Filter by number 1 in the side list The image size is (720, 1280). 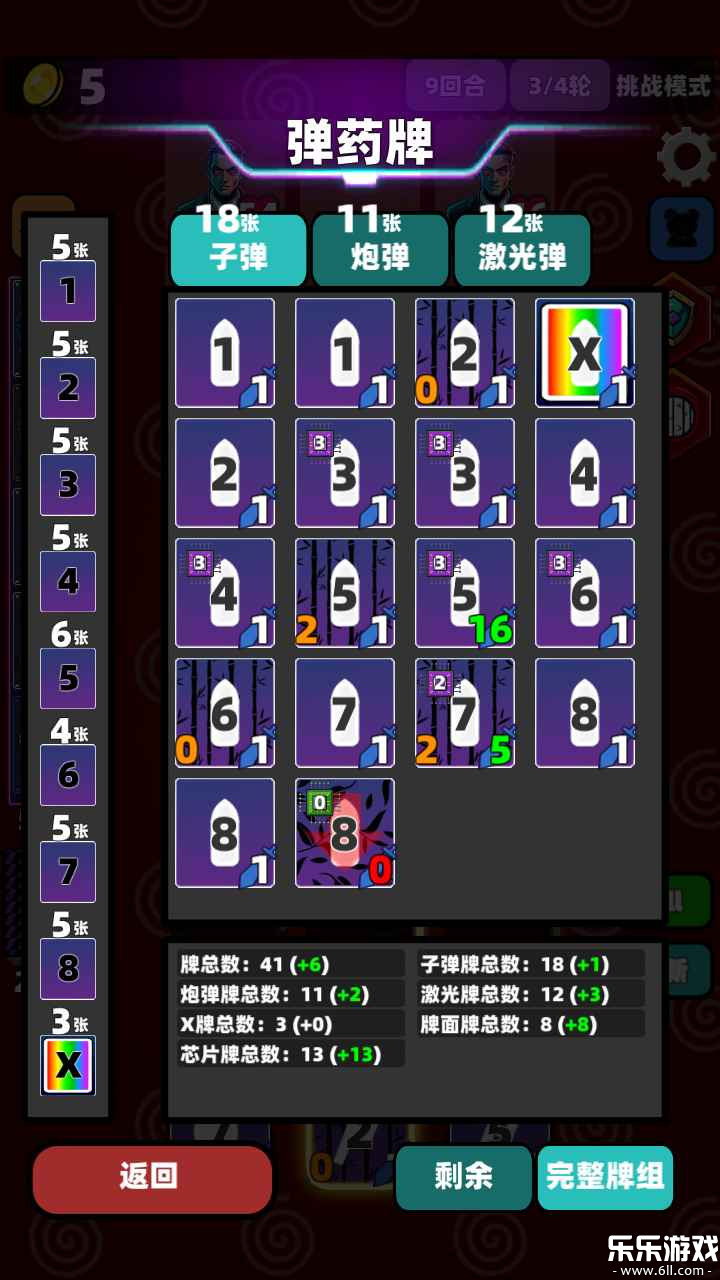coord(68,291)
